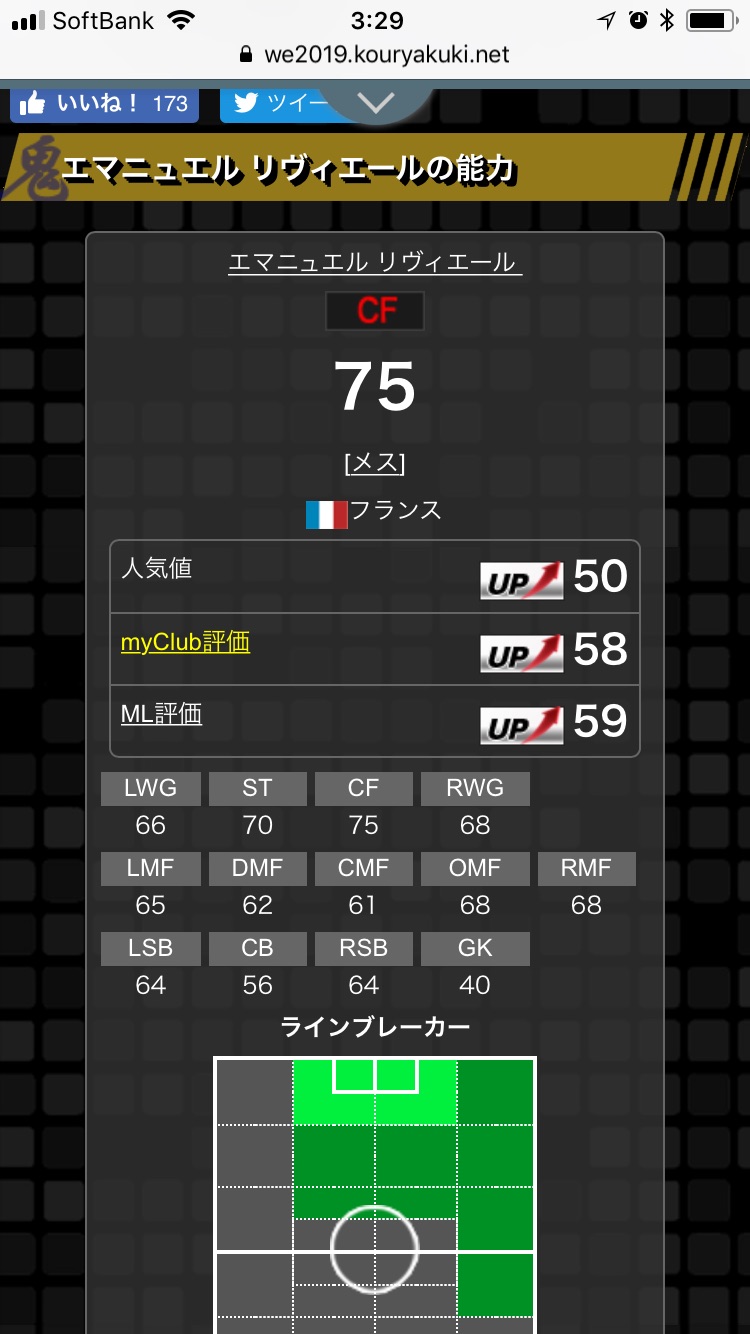
Task: Open the エマニュエル リヴィエール player name link
Action: coord(375,263)
